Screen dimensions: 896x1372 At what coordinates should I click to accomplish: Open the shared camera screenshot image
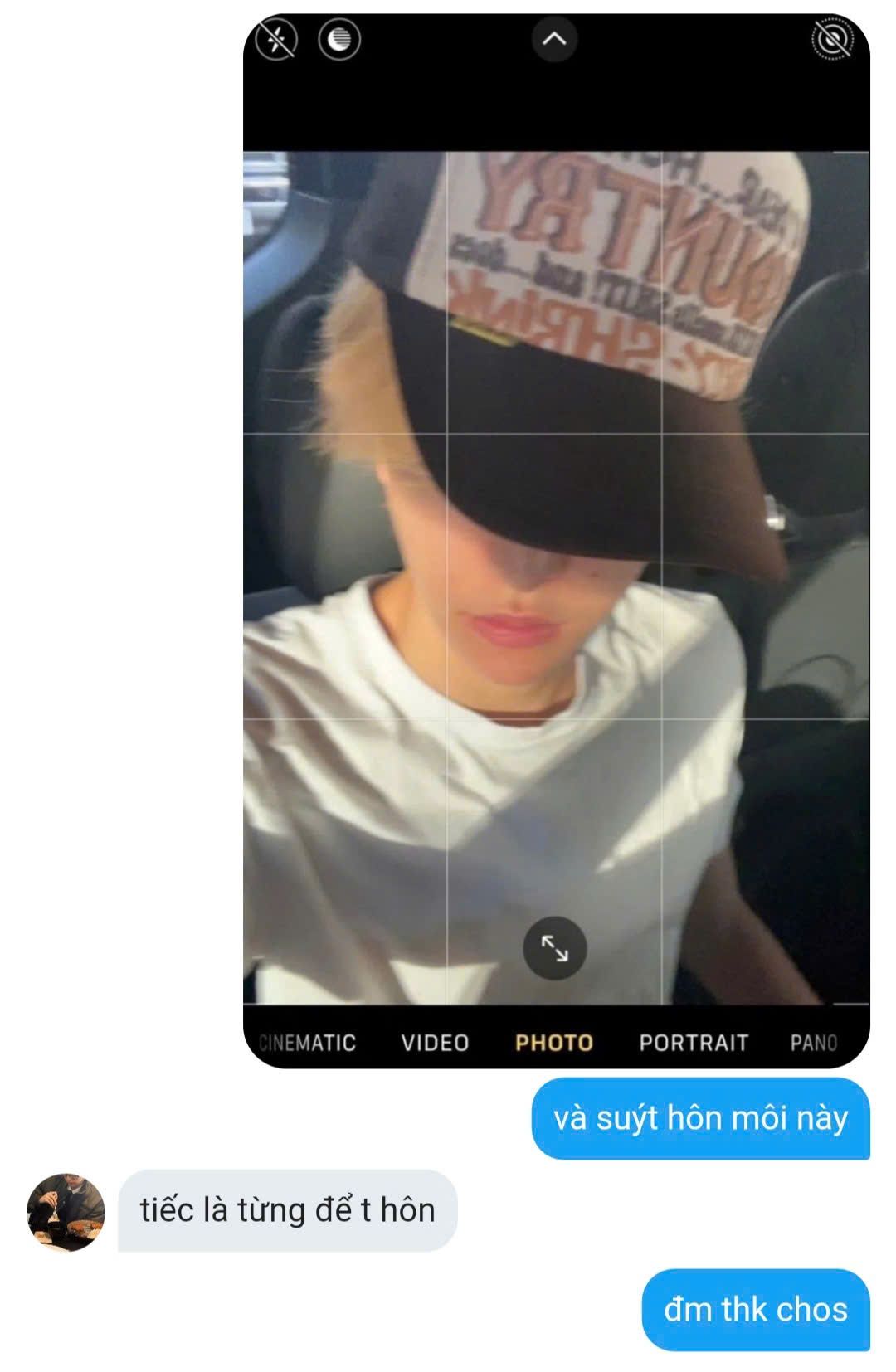556,539
